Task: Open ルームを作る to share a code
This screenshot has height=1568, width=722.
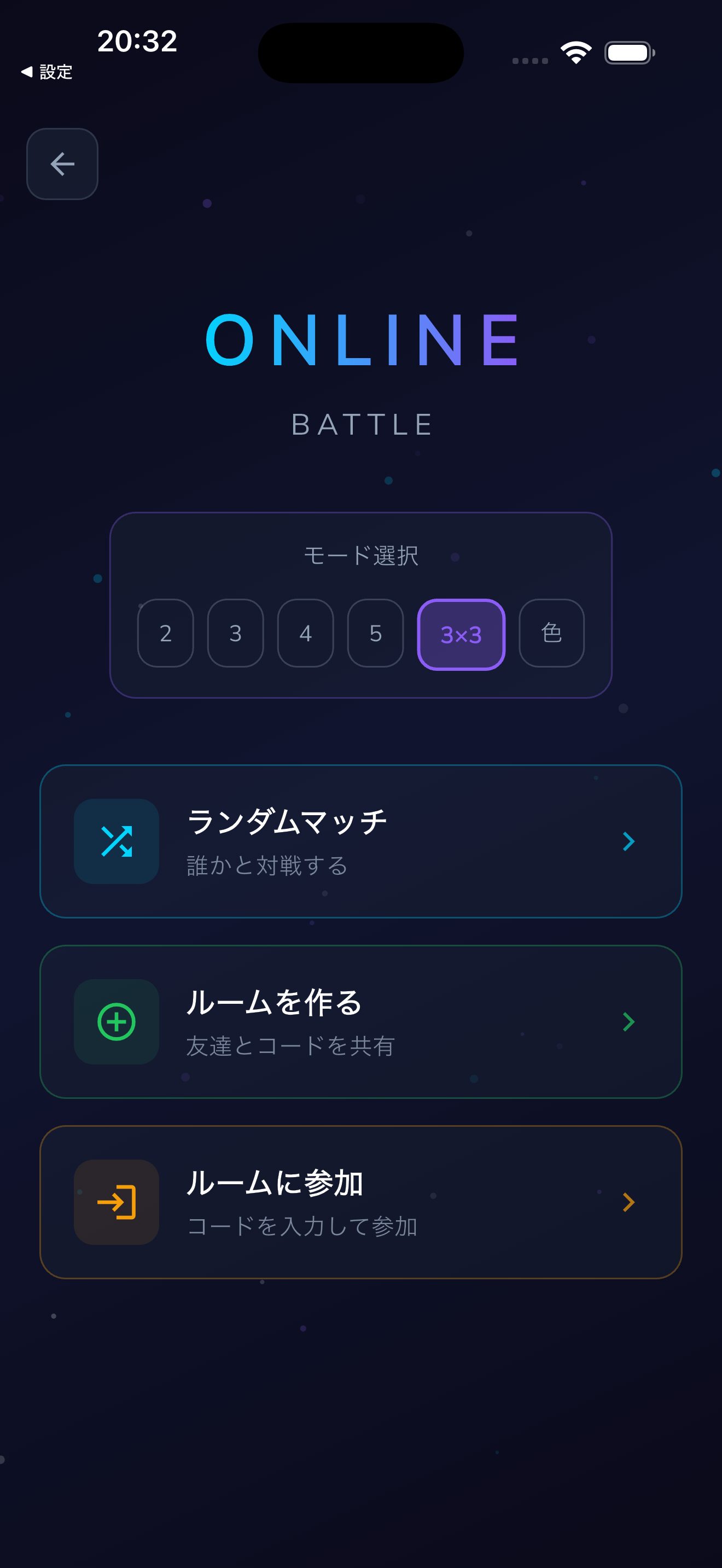Action: (x=361, y=1022)
